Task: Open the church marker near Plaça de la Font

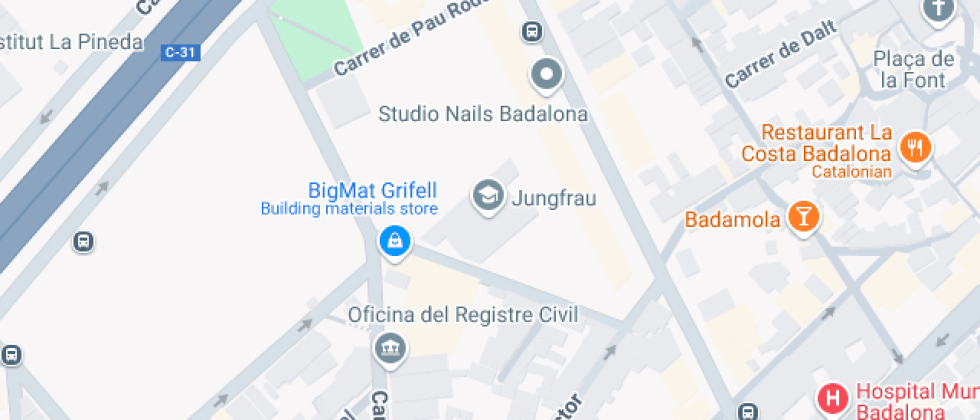Action: click(x=938, y=10)
